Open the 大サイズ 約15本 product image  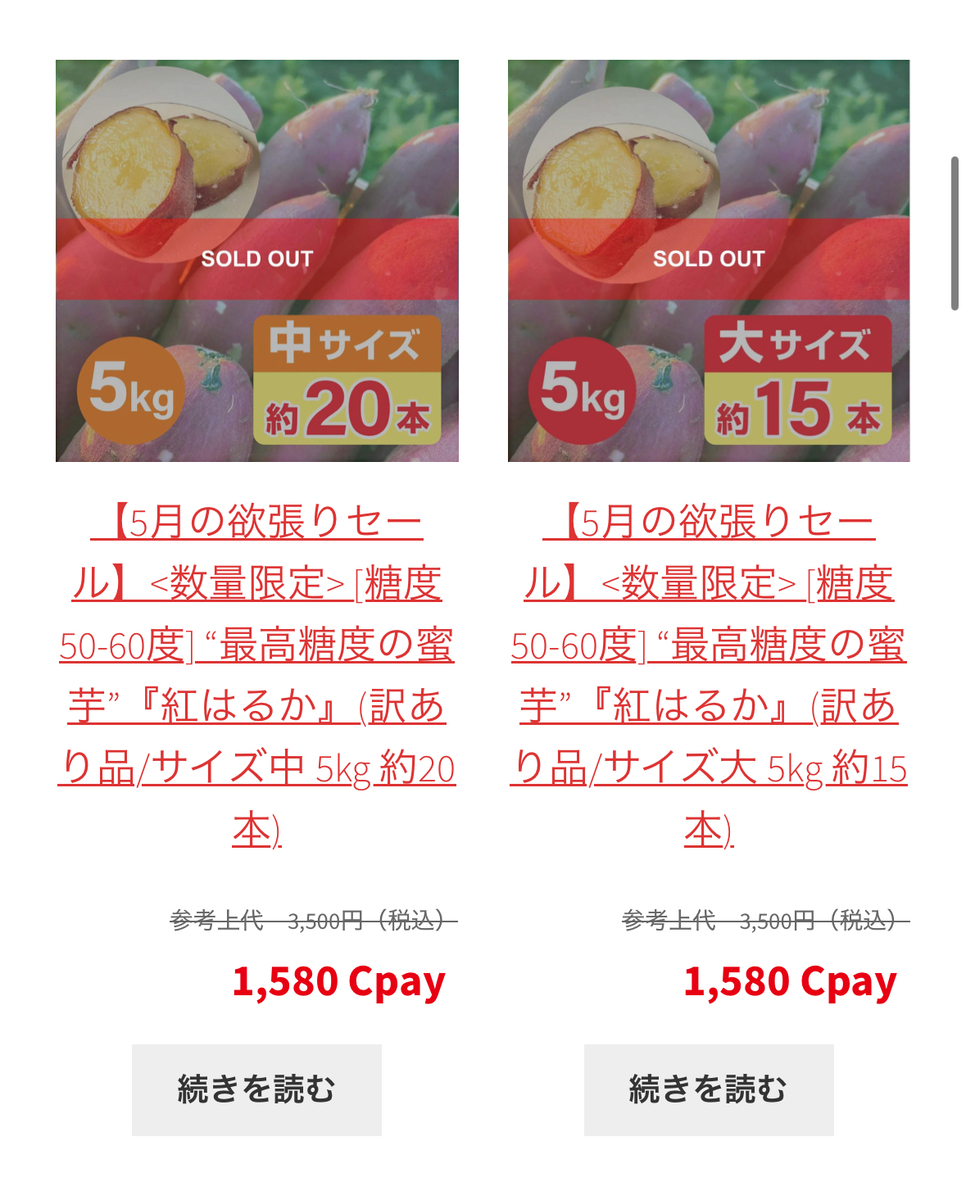pyautogui.click(x=708, y=260)
